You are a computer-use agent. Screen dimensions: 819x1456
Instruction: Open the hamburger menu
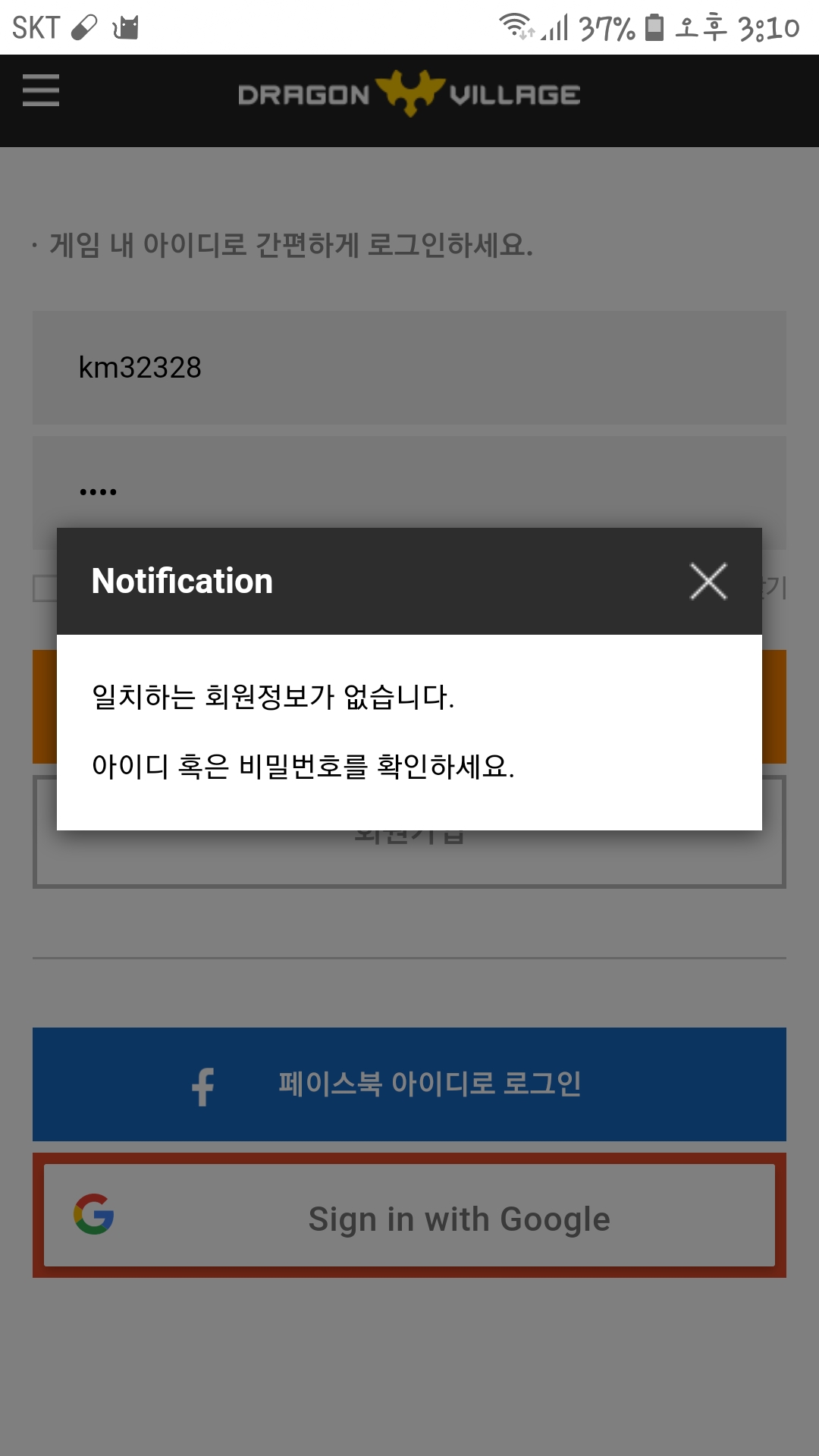[x=41, y=90]
